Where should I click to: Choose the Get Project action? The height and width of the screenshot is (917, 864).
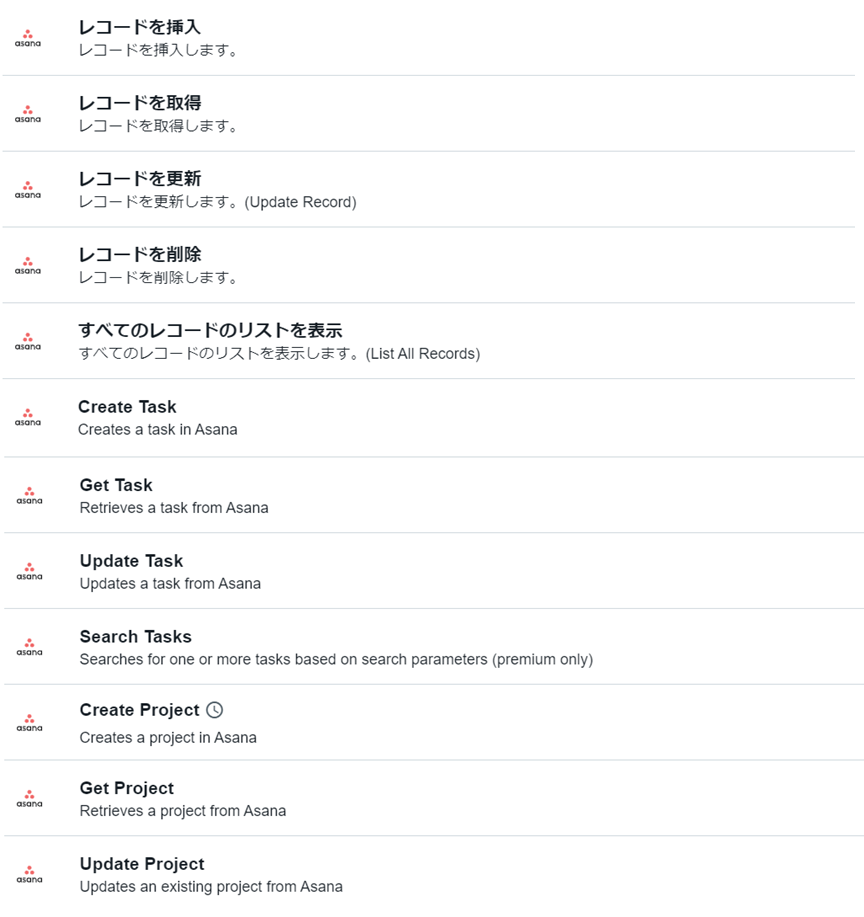(126, 788)
